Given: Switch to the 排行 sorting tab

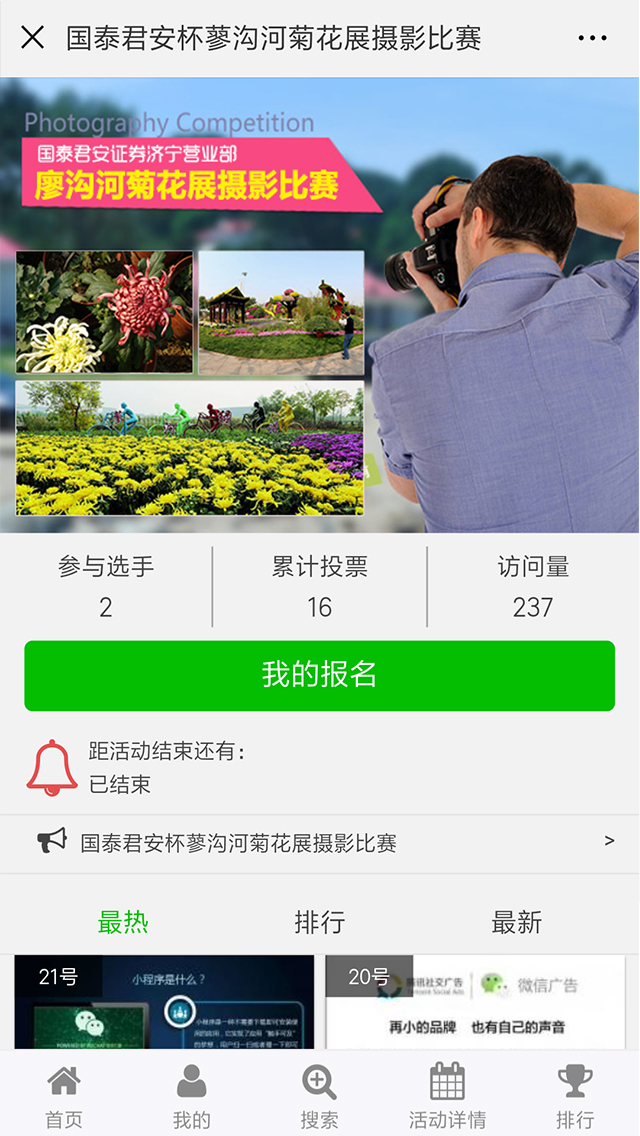Looking at the screenshot, I should (x=319, y=922).
